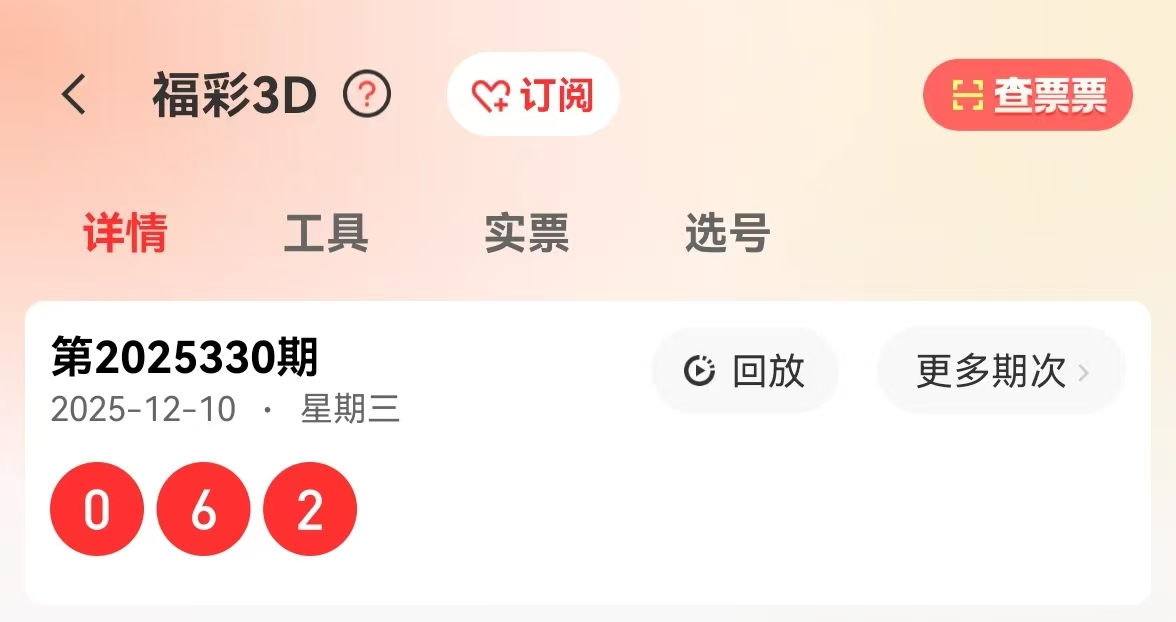
Task: Switch to the 详情 tab
Action: pyautogui.click(x=125, y=233)
